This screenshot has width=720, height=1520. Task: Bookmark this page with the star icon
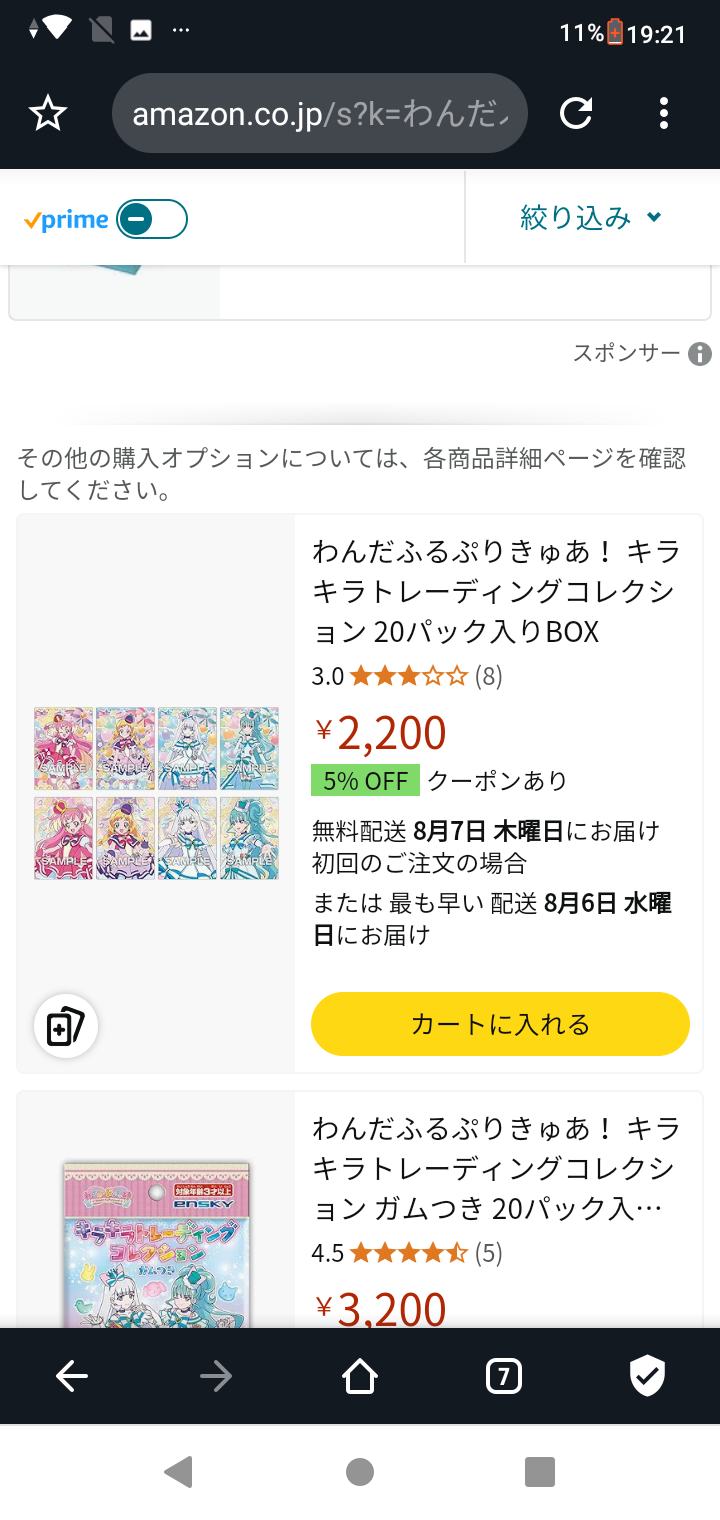(x=48, y=114)
